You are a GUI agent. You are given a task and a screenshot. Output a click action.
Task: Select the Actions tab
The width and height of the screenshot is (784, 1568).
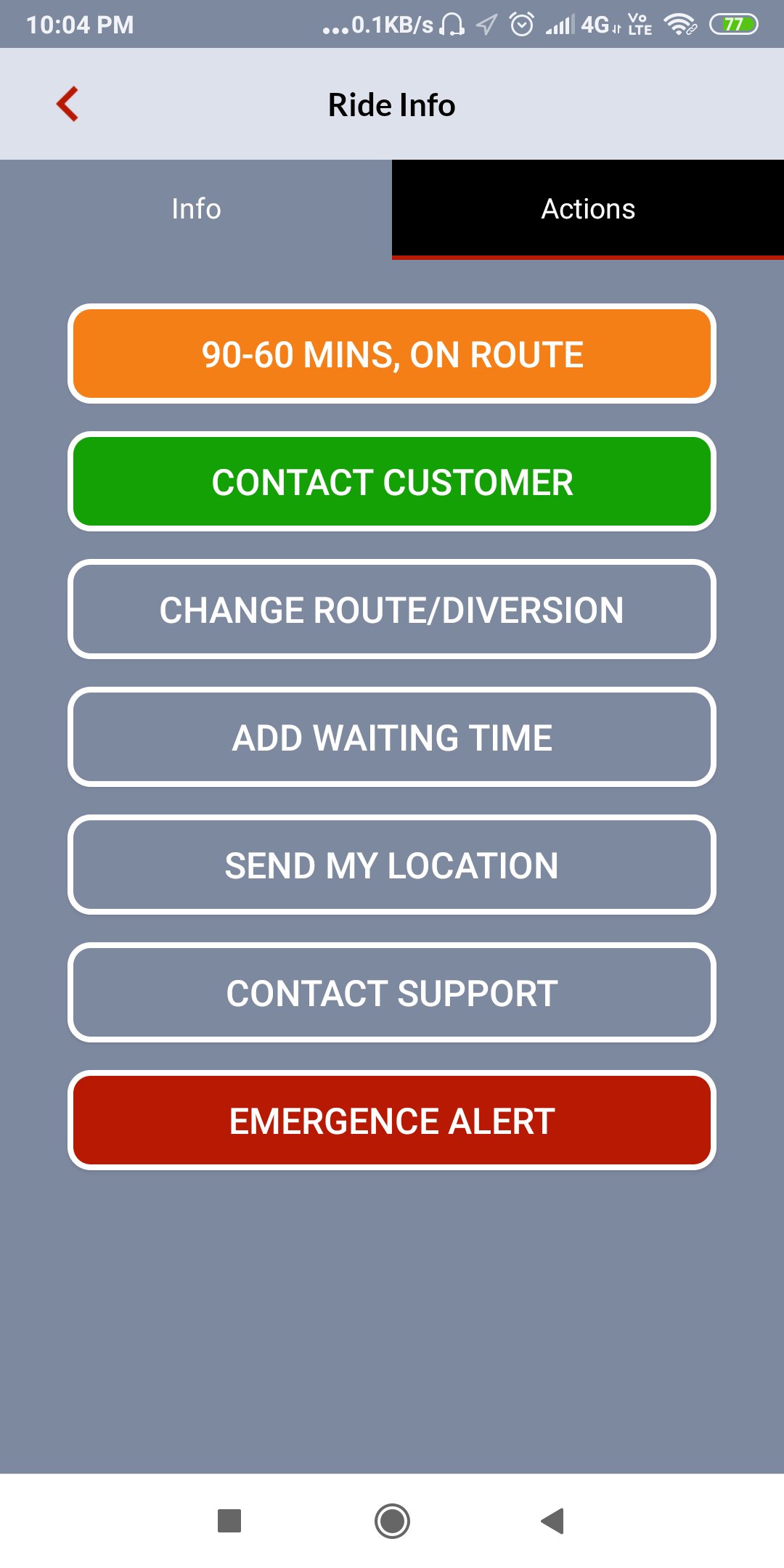pyautogui.click(x=587, y=208)
